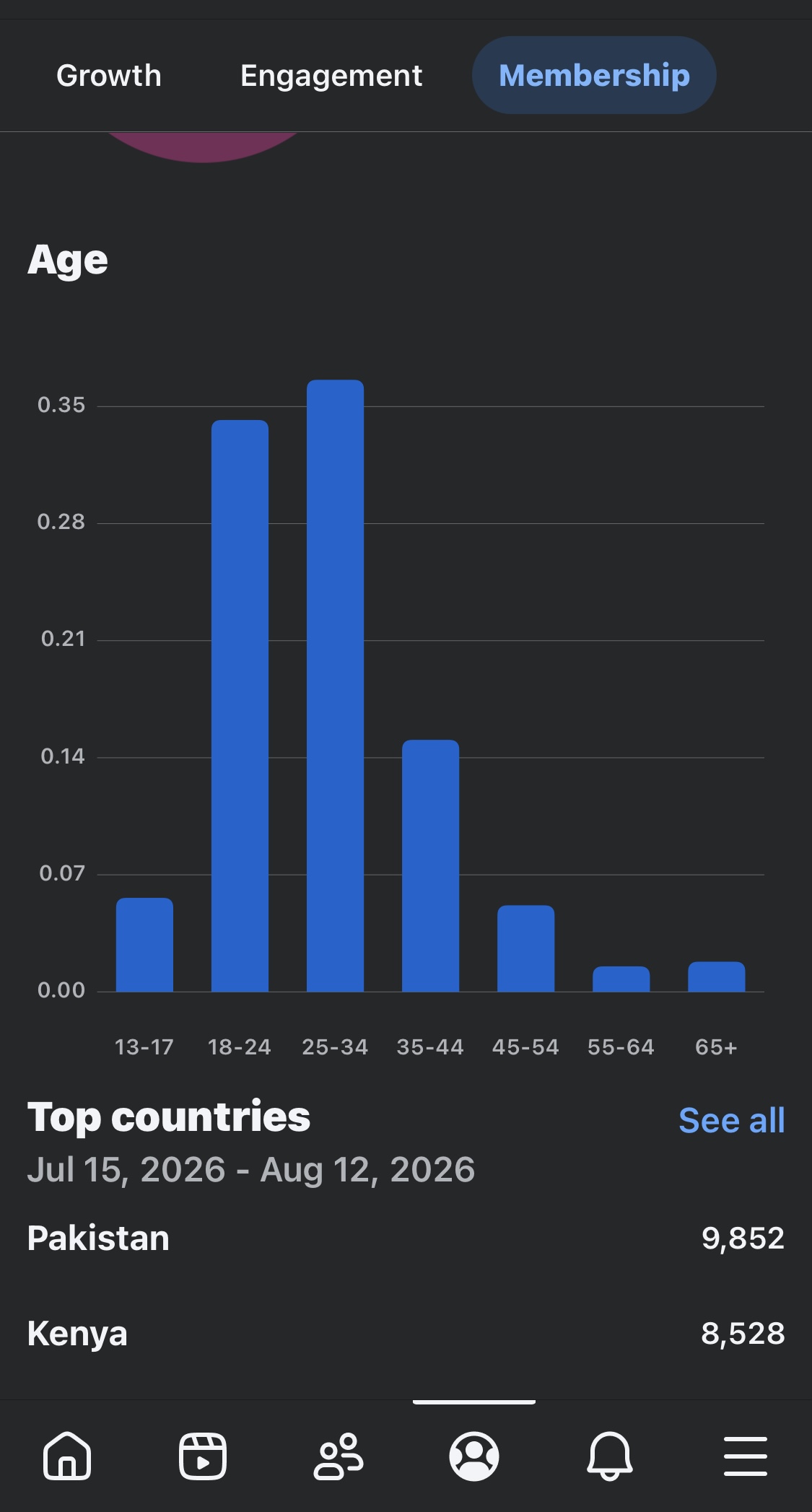The height and width of the screenshot is (1512, 812).
Task: Open the Friends tab
Action: (339, 1456)
